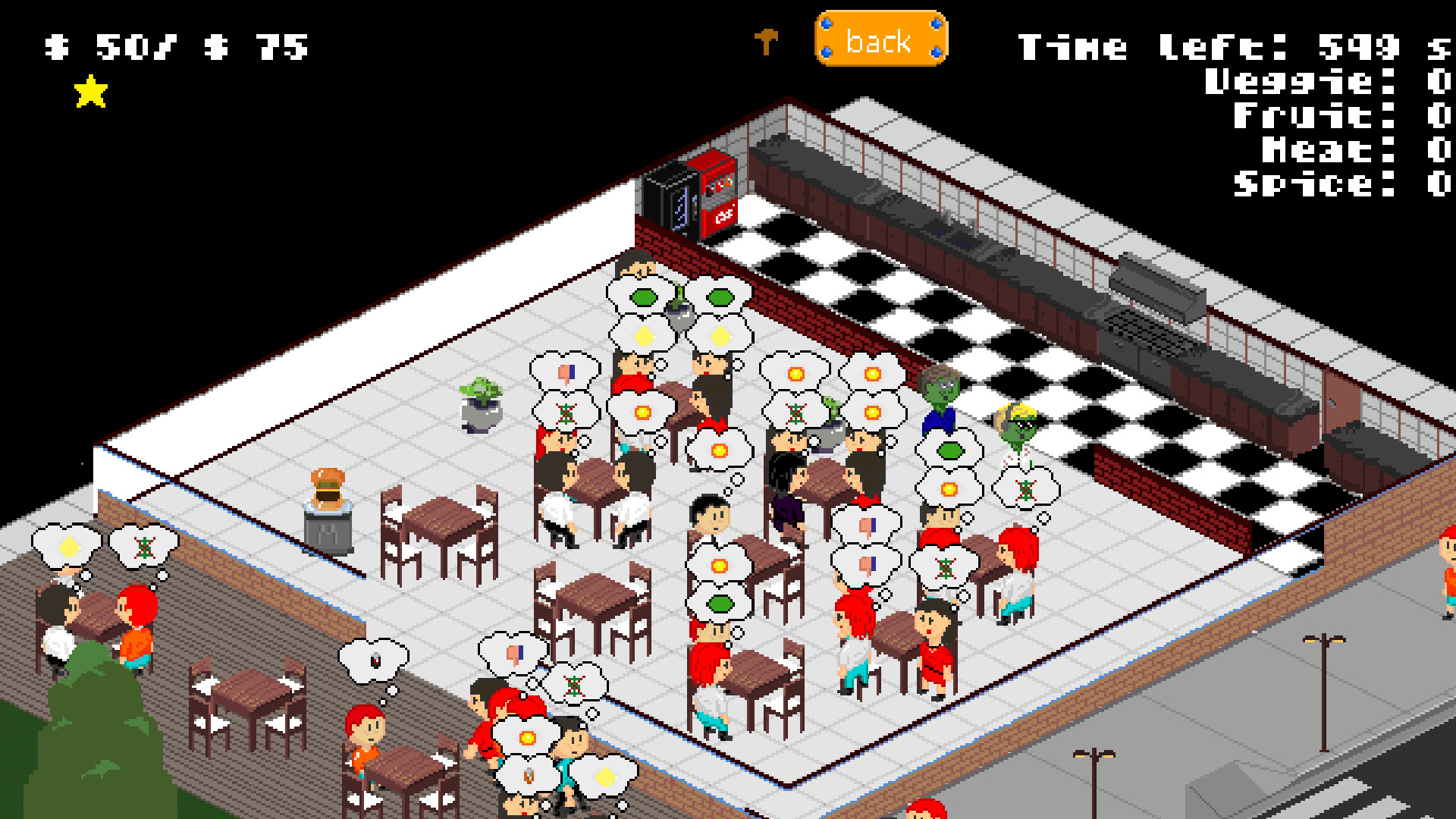Viewport: 1456px width, 819px height.
Task: Tap the hammer build icon
Action: click(766, 41)
